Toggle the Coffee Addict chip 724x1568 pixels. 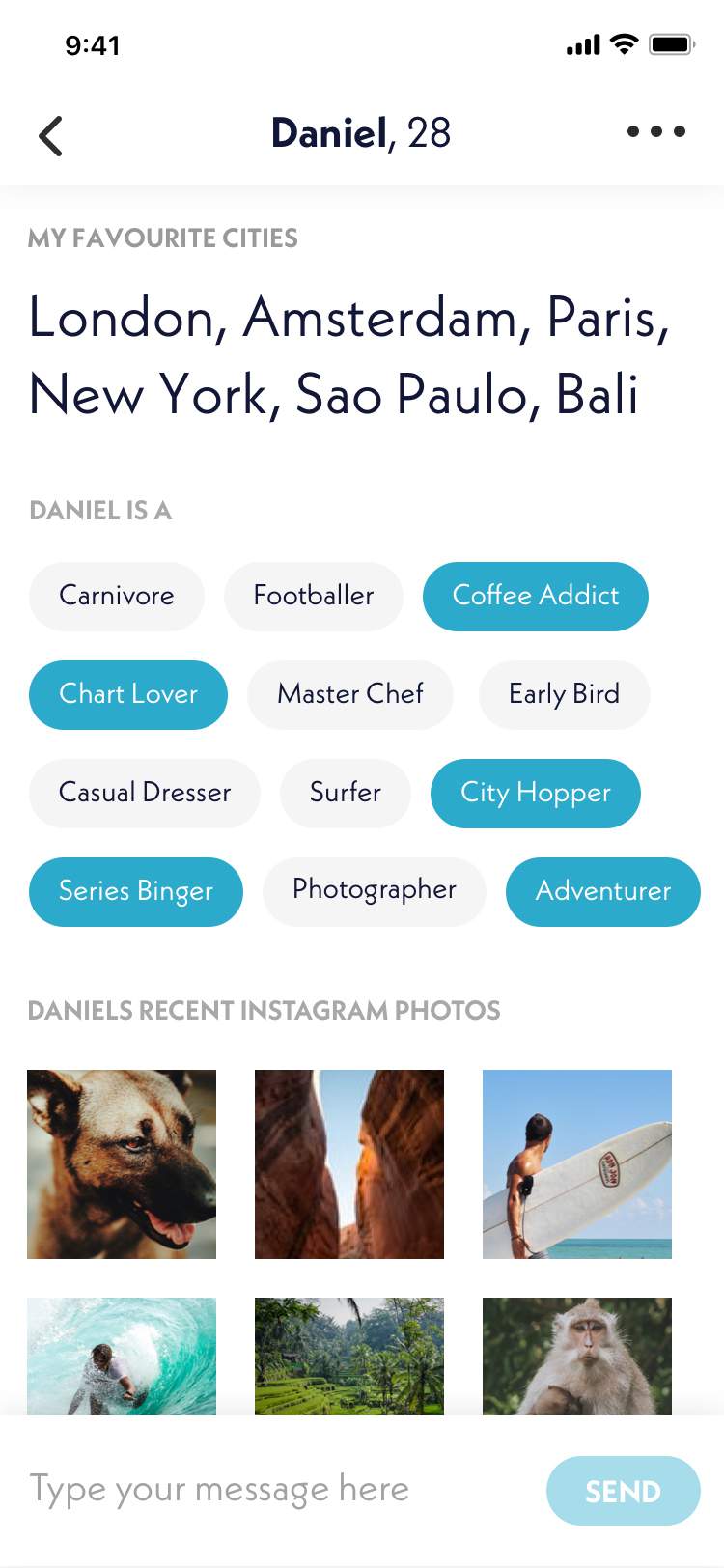[x=536, y=596]
